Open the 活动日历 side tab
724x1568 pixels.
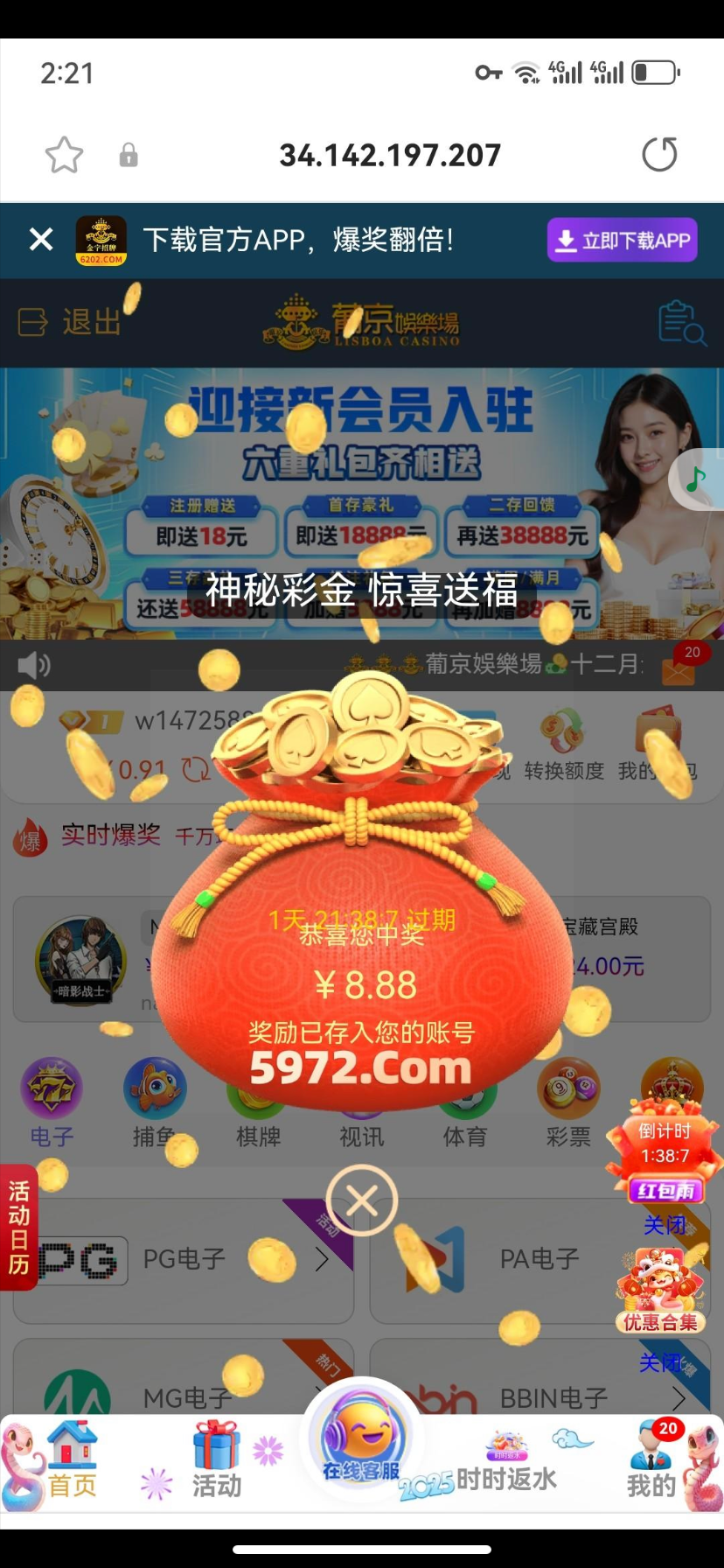pos(18,1227)
